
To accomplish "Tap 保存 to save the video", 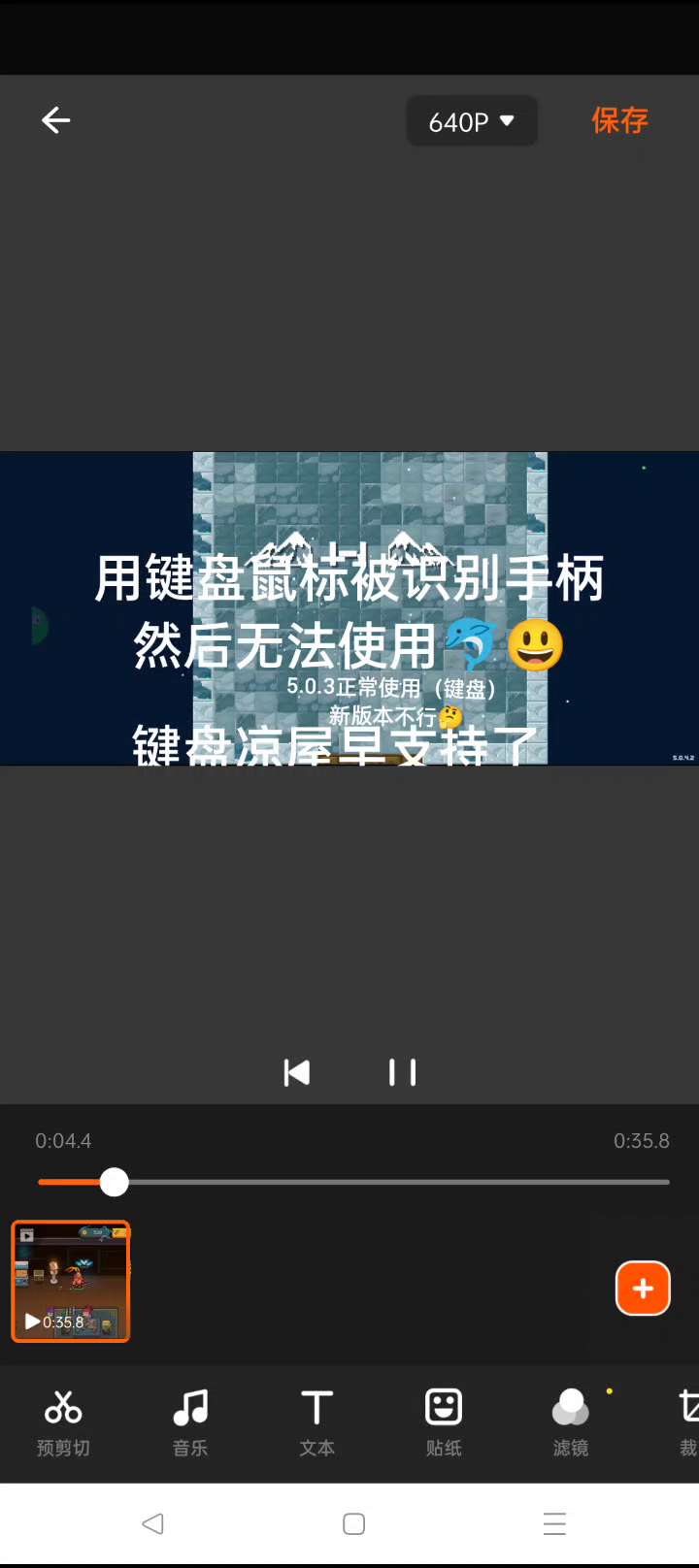I will pyautogui.click(x=619, y=120).
